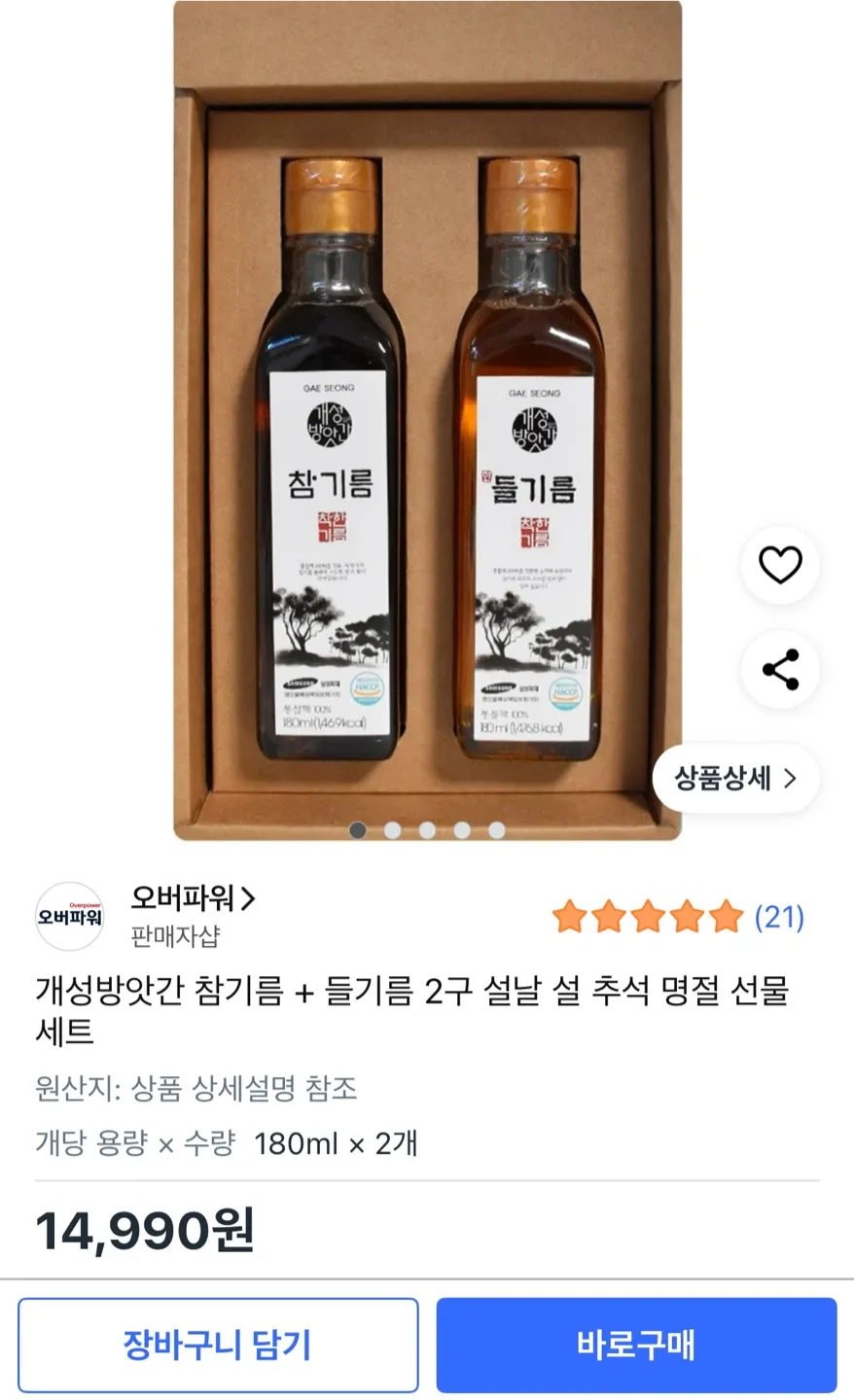Buy now with 바로구매
The image size is (854, 1400).
click(636, 1346)
